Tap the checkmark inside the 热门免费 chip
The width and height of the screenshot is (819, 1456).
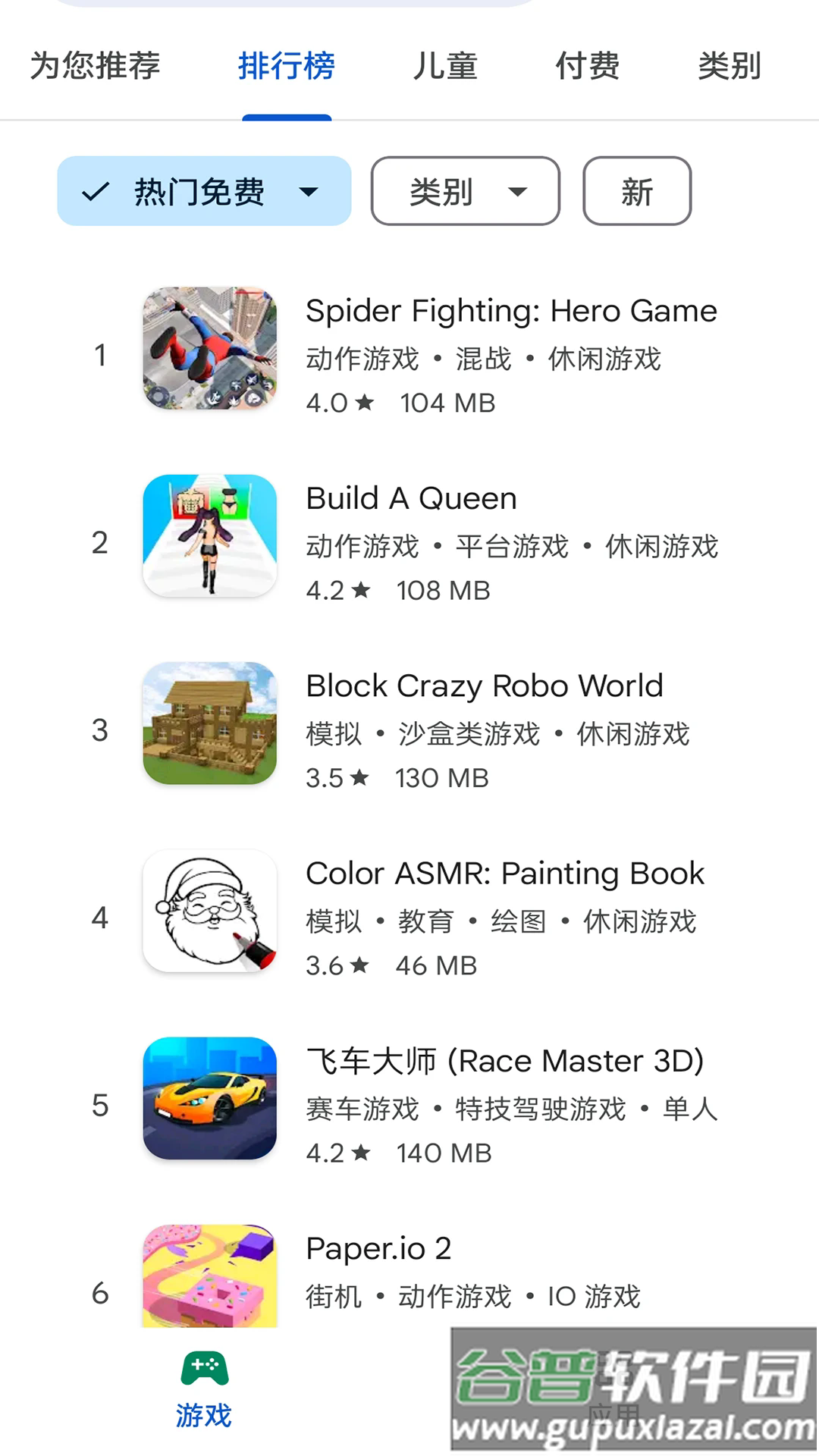coord(94,192)
